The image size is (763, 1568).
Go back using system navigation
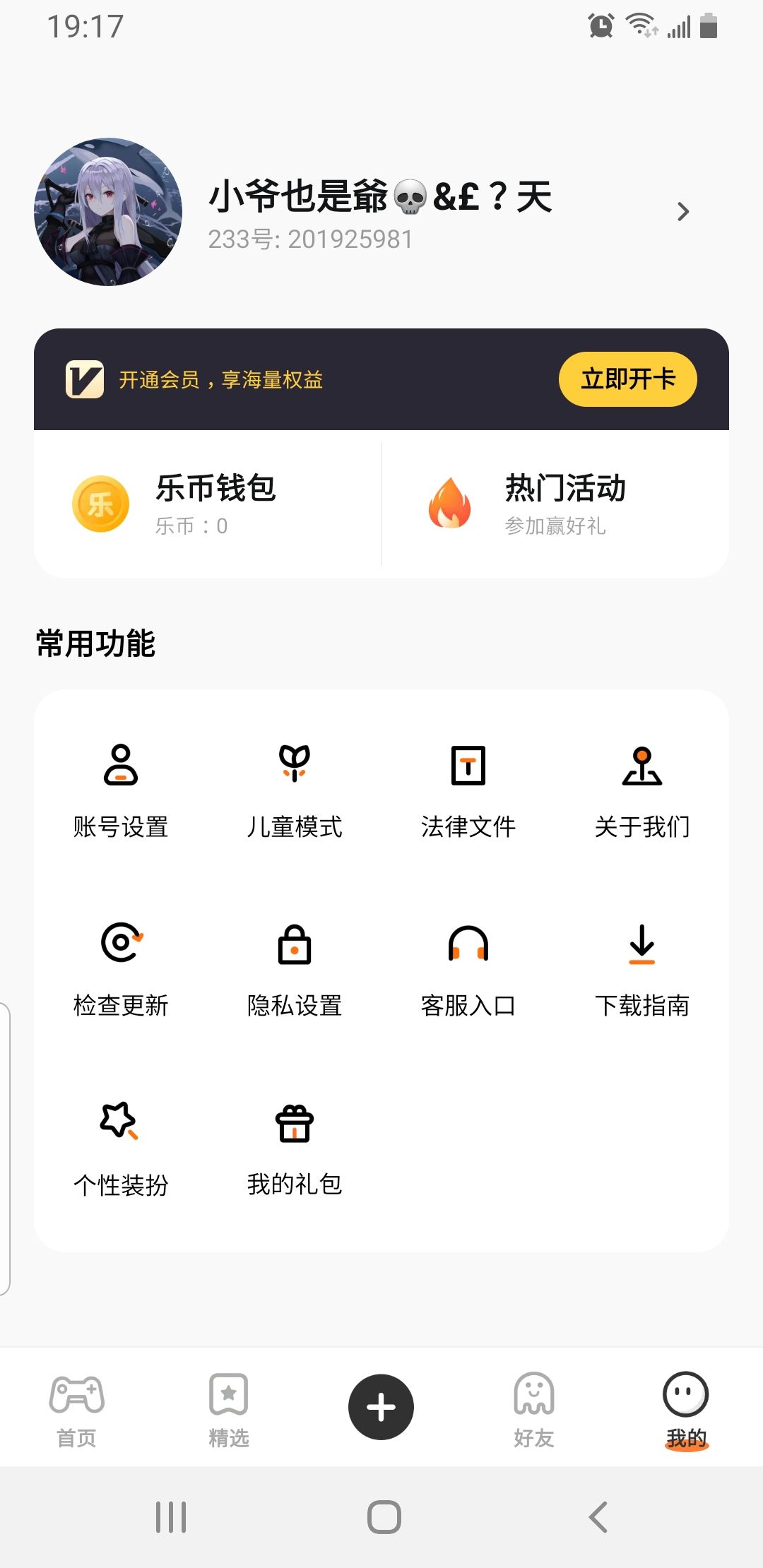point(598,1516)
